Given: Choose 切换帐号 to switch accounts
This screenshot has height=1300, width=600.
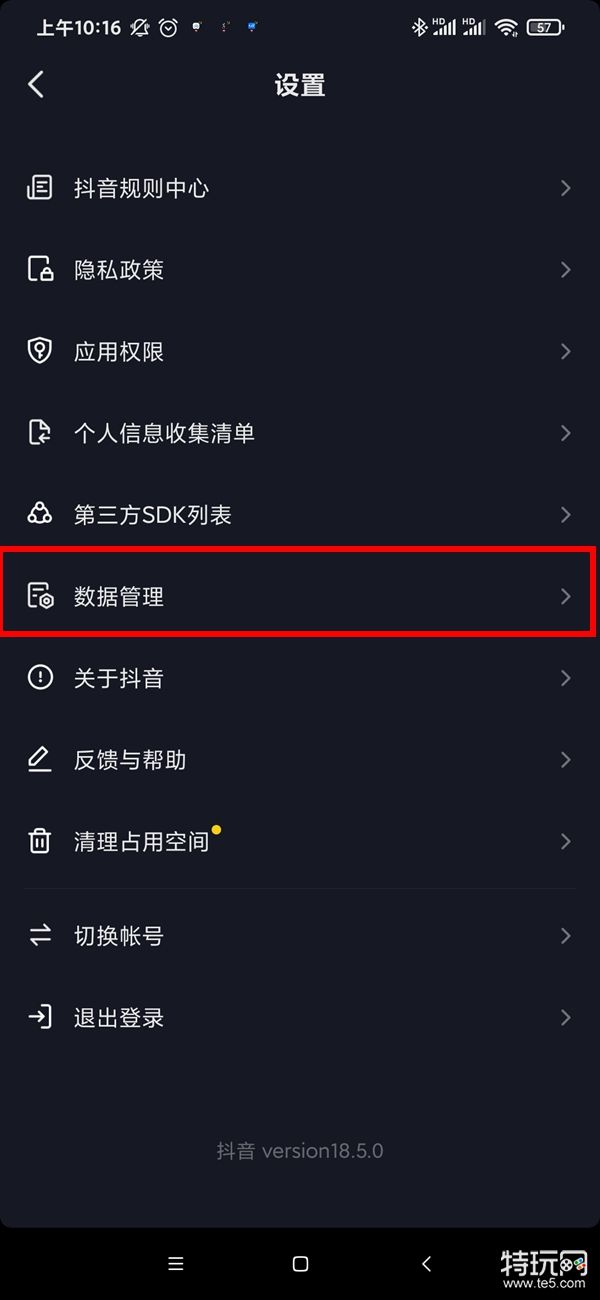Looking at the screenshot, I should (x=300, y=936).
